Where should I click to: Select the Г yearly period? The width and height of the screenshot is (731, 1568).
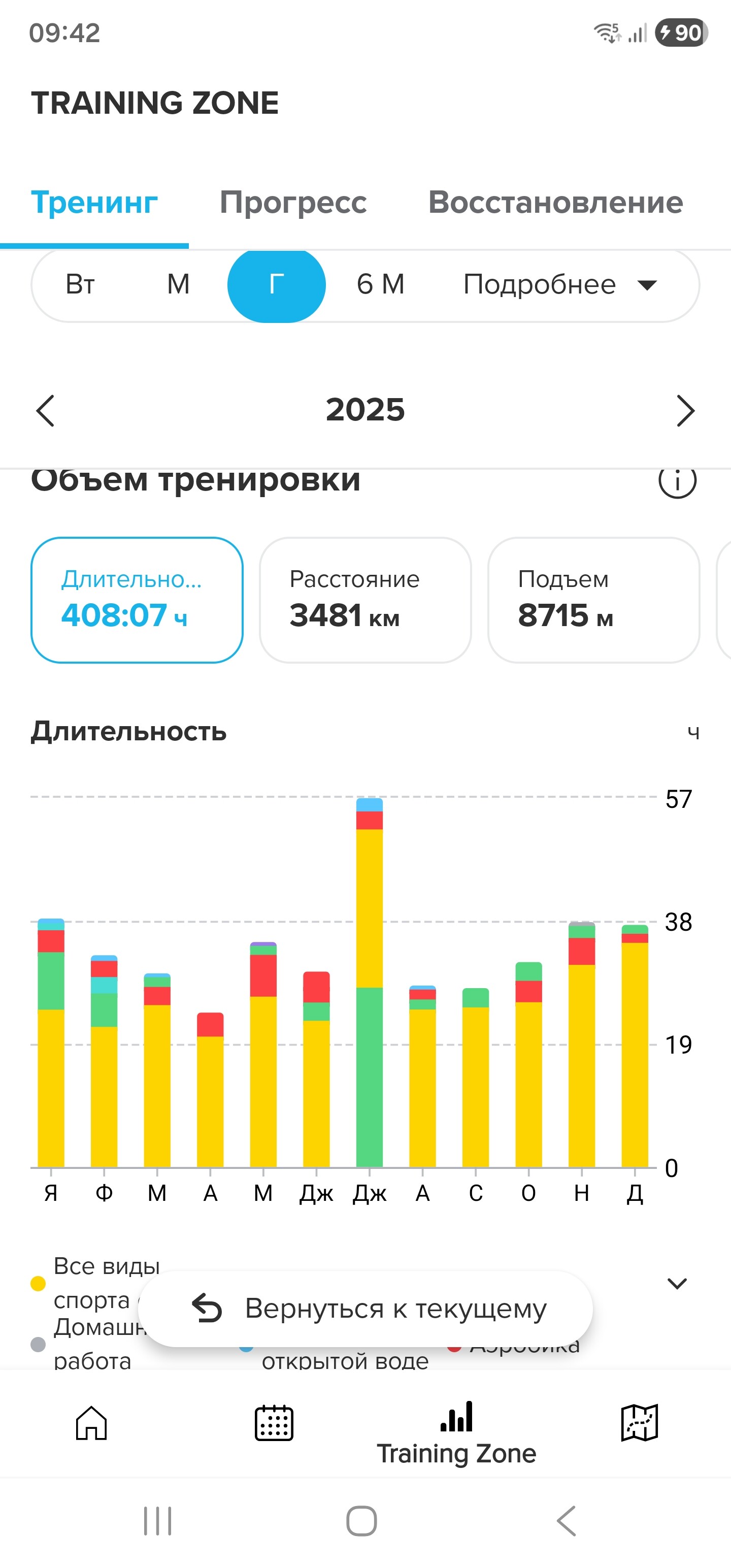(x=276, y=284)
